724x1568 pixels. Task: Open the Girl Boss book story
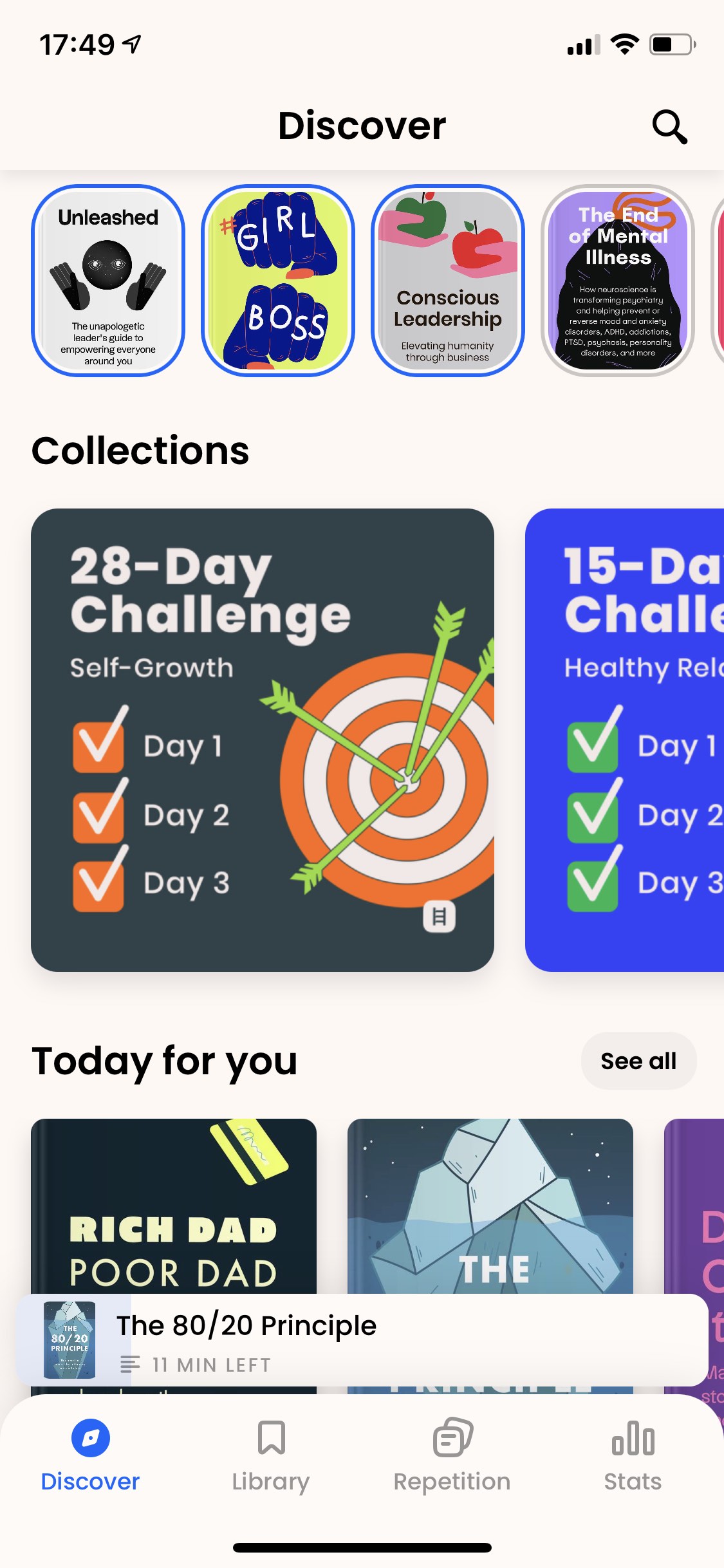(x=278, y=281)
